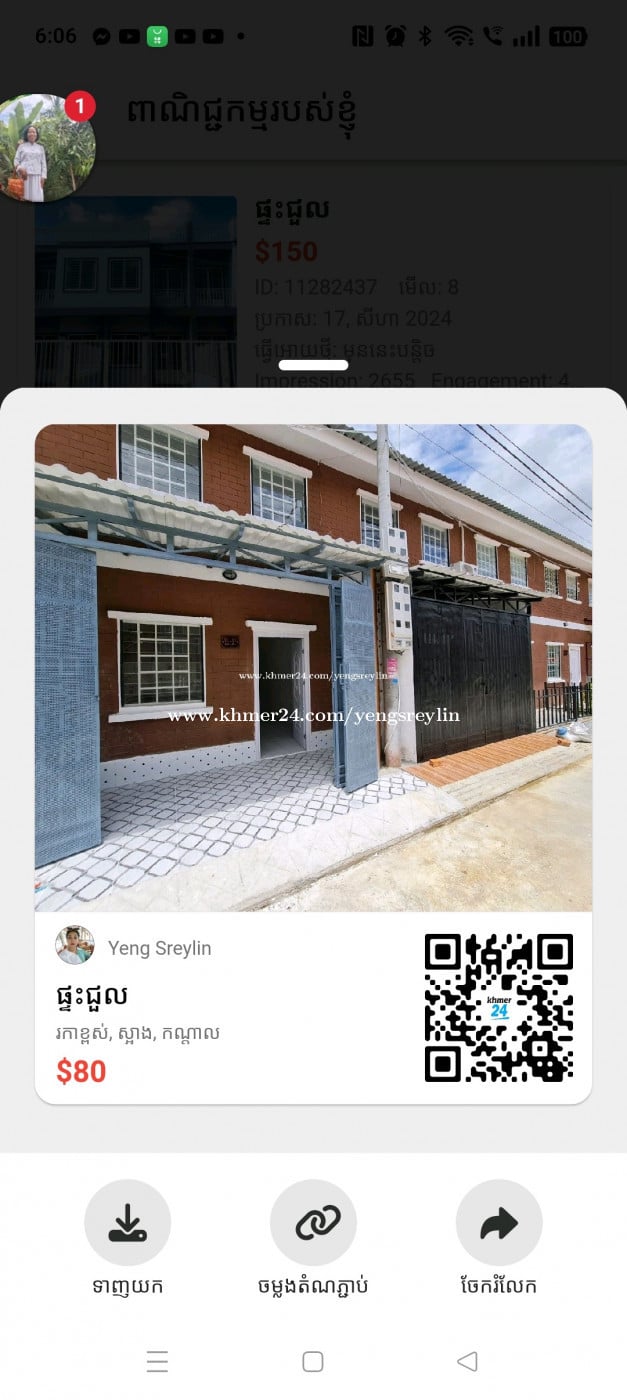Go to the system home screen
627x1400 pixels.
pos(313,1361)
